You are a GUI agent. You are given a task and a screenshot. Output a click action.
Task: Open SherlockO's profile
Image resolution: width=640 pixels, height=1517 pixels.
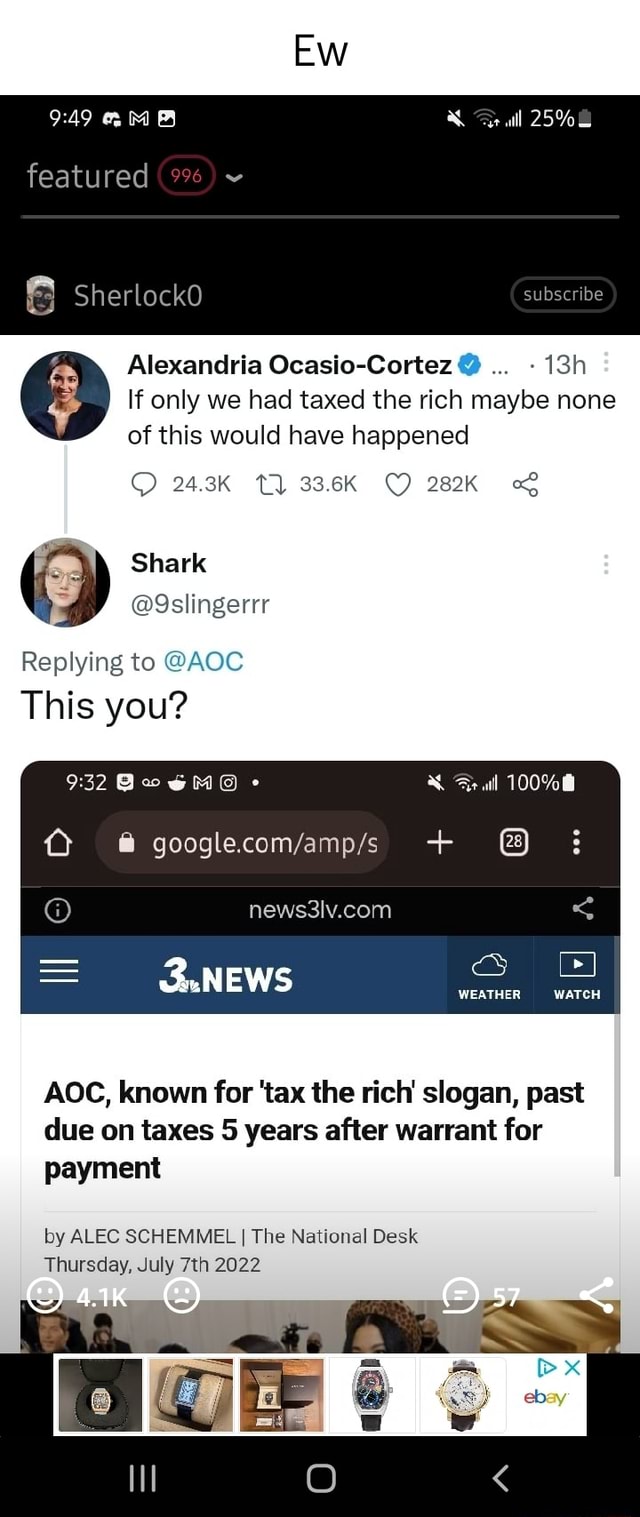[x=137, y=295]
